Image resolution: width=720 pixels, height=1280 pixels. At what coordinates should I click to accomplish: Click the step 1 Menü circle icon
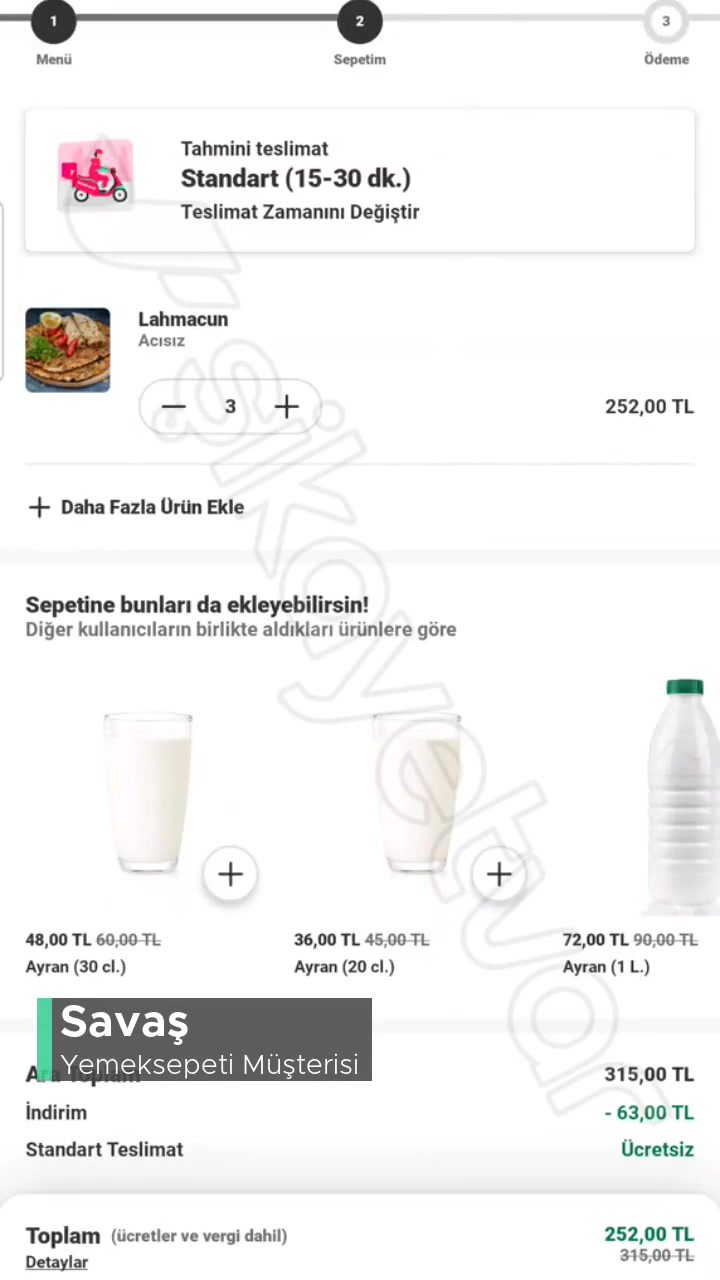tap(54, 21)
